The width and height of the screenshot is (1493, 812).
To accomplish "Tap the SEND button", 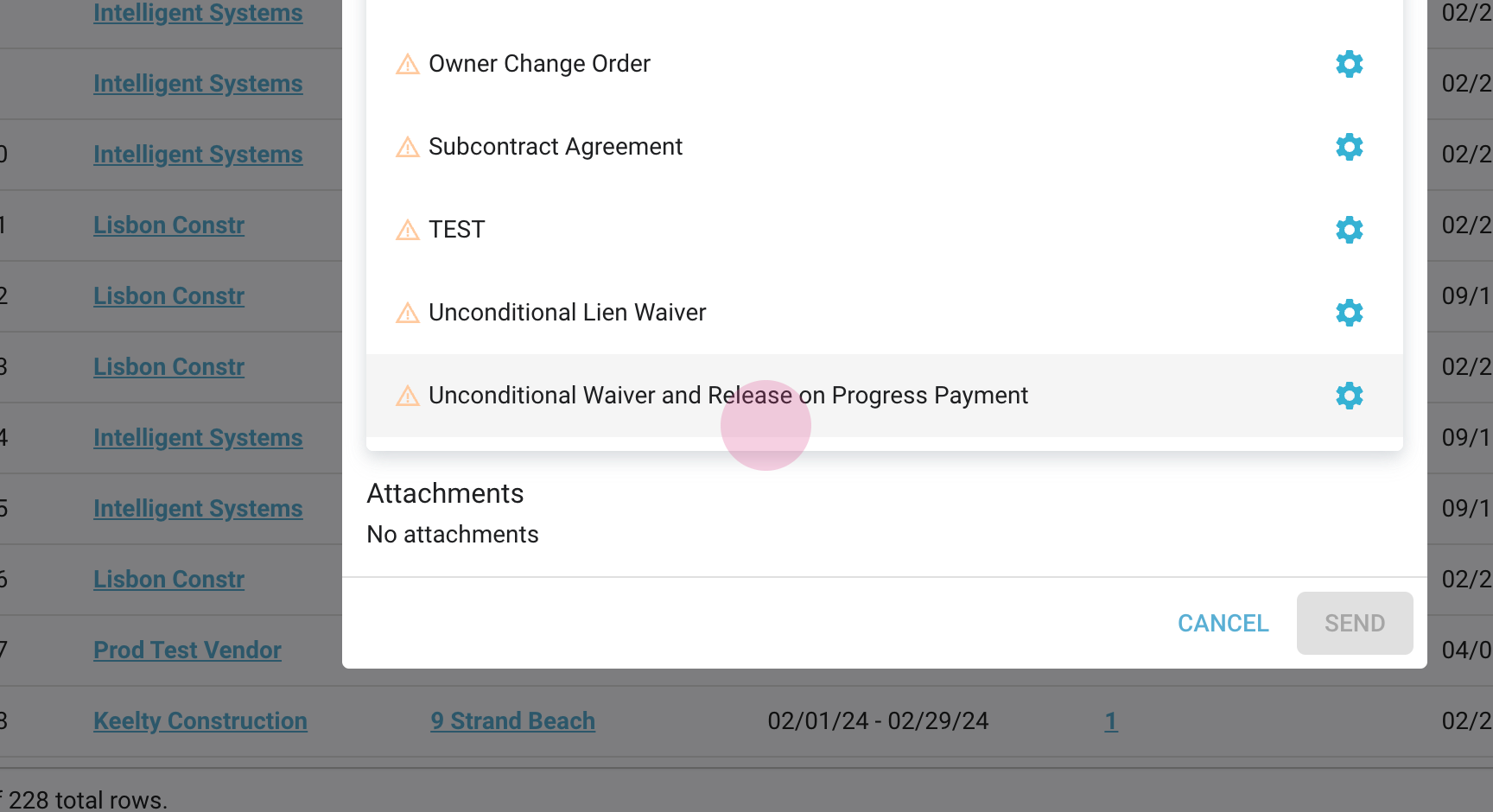I will (1354, 623).
